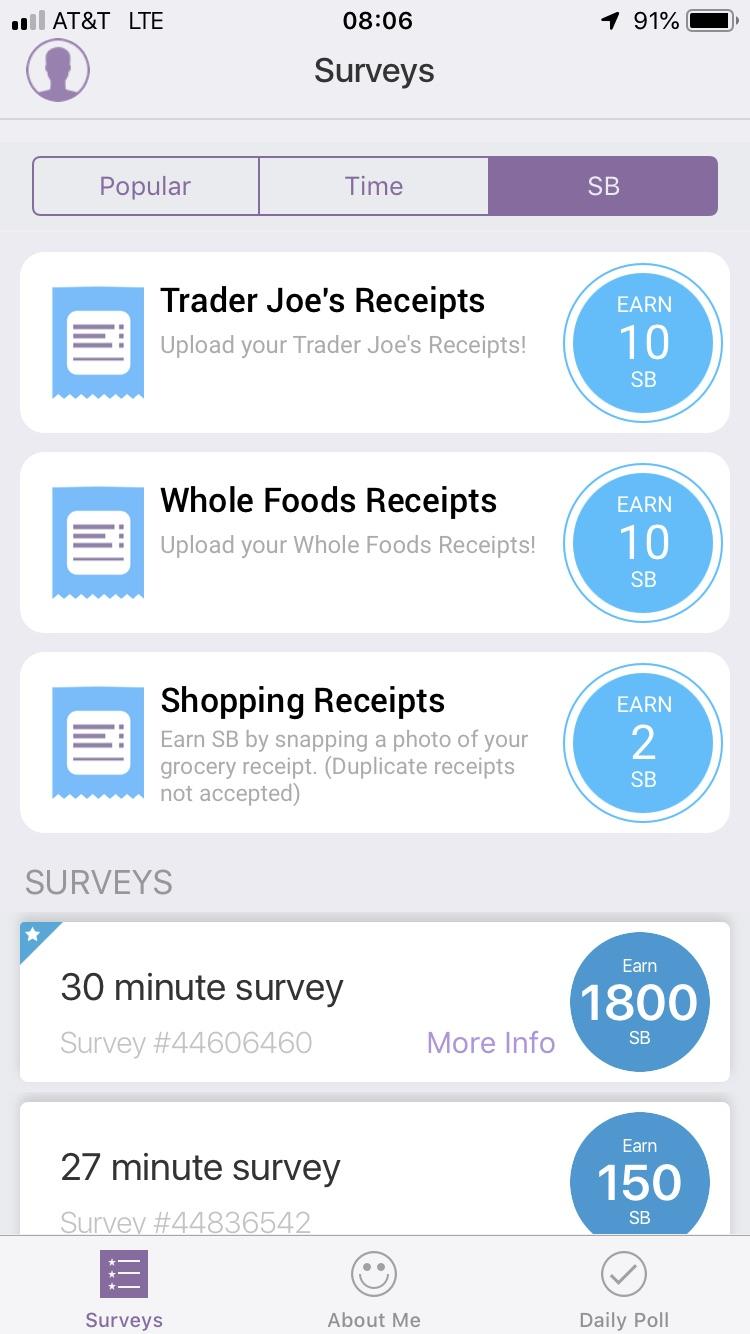Tap the battery indicator showing 91%
This screenshot has width=750, height=1334.
[x=709, y=20]
